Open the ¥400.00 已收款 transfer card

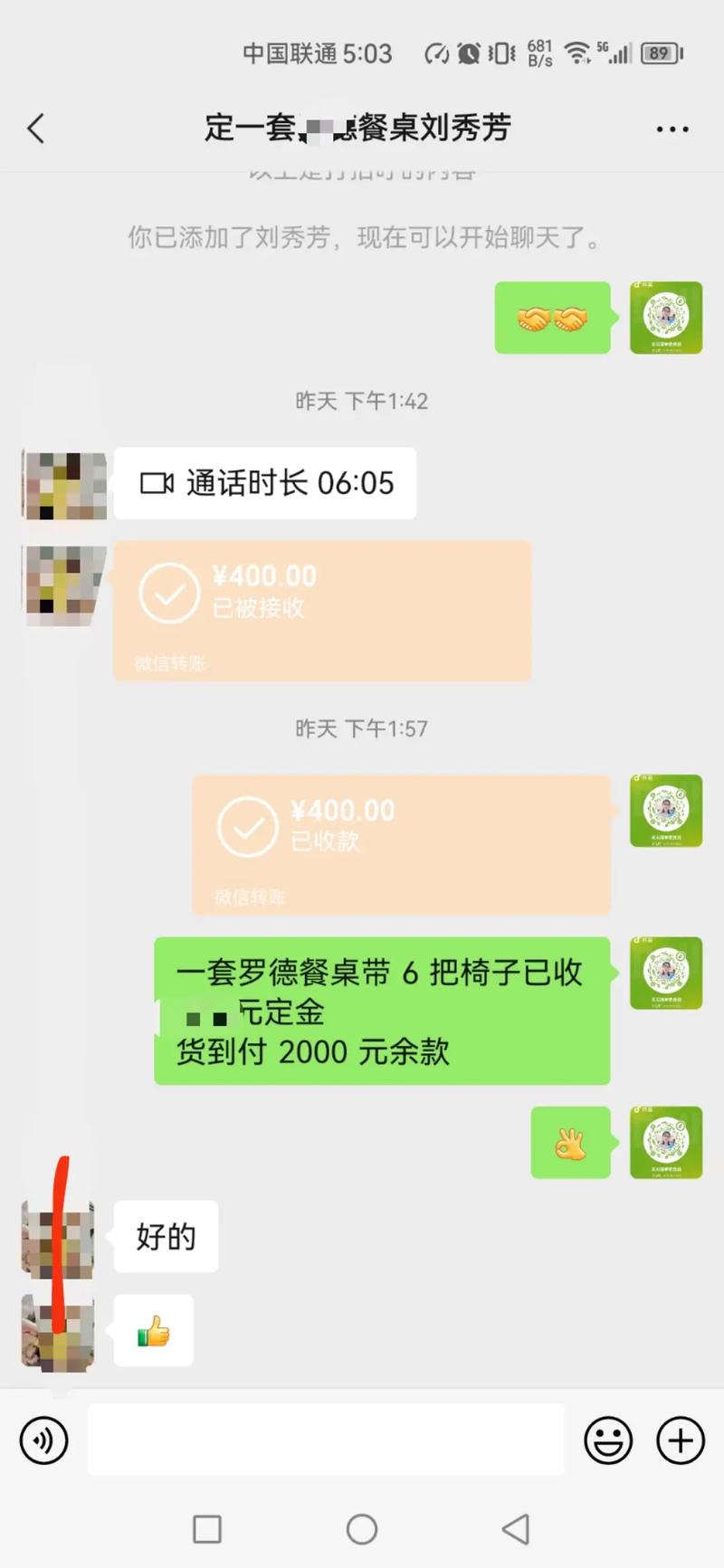[401, 844]
